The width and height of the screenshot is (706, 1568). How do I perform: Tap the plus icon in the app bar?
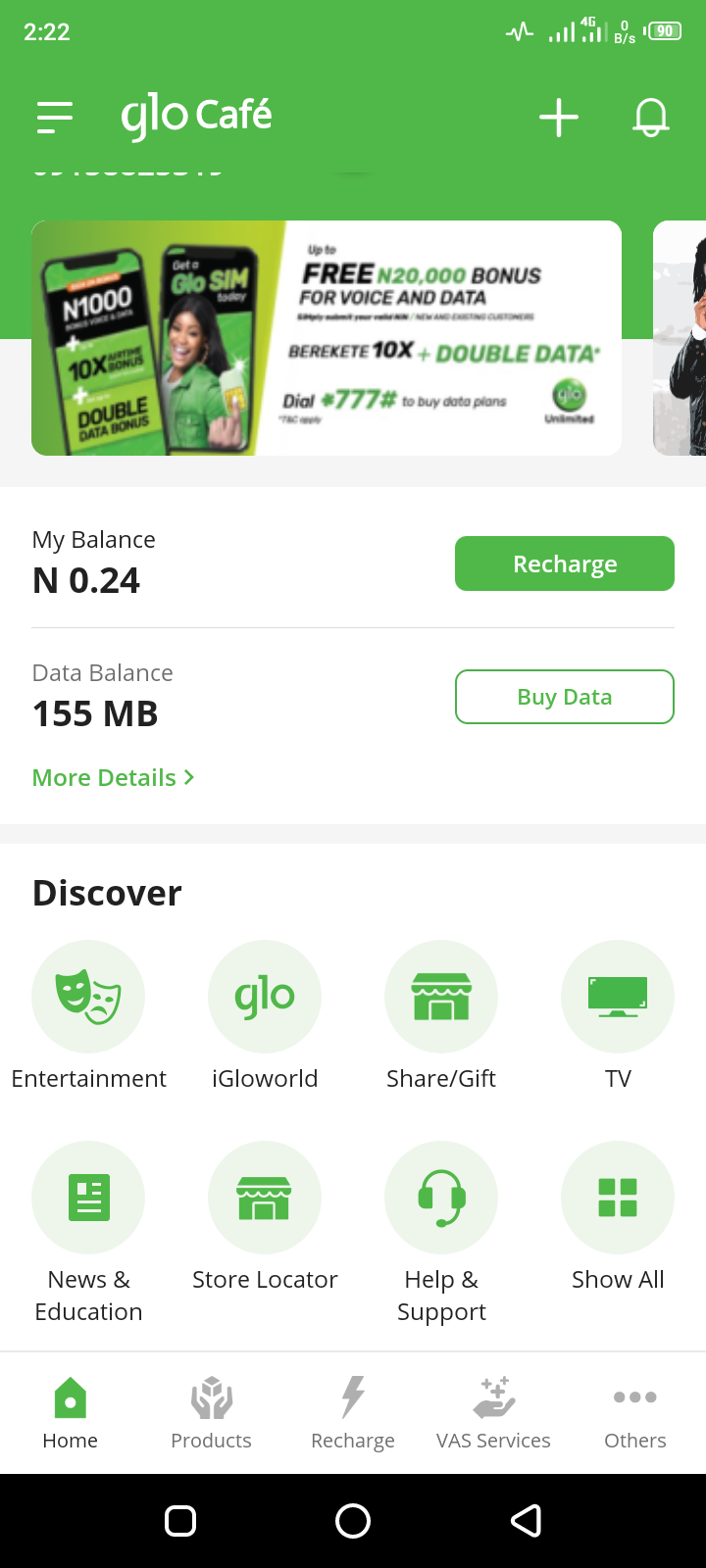pos(559,118)
